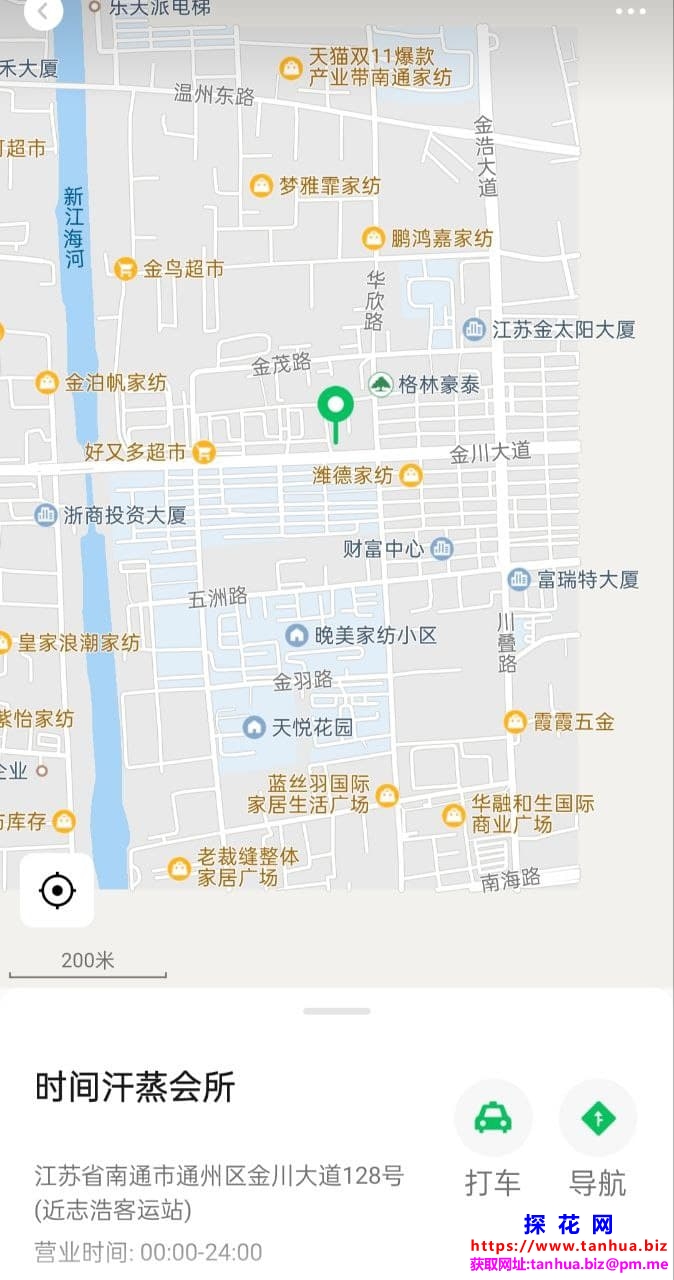Go back using the top-left arrow

[x=42, y=12]
